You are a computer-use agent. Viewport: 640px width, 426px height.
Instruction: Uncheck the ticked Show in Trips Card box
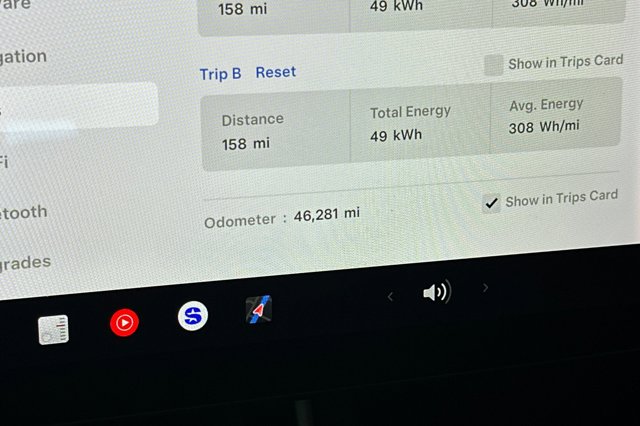[x=491, y=203]
